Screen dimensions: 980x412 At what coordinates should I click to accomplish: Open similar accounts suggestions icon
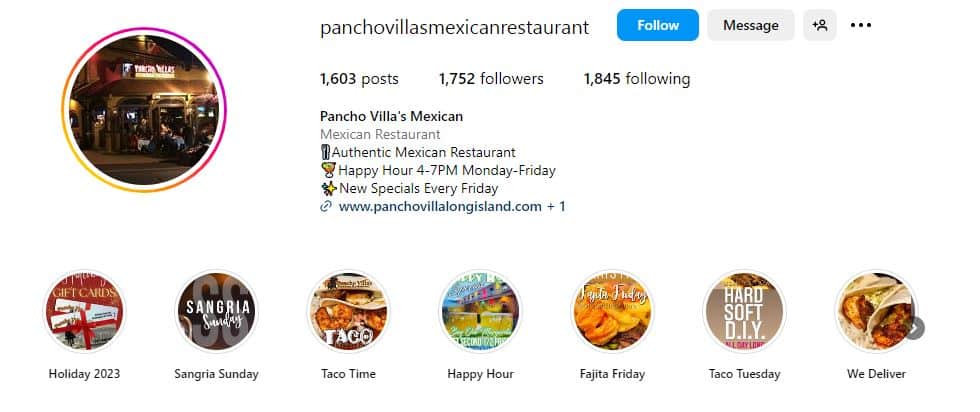(x=820, y=25)
